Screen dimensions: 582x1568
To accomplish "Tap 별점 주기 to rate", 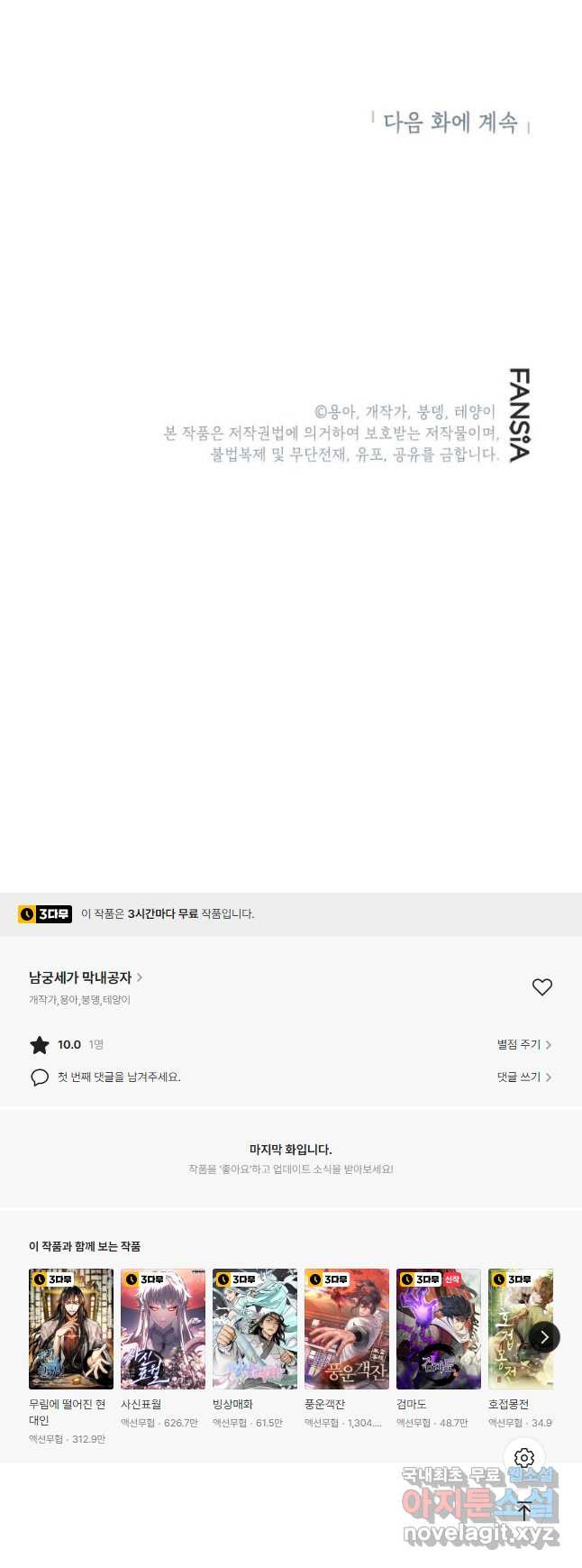I will (523, 1044).
